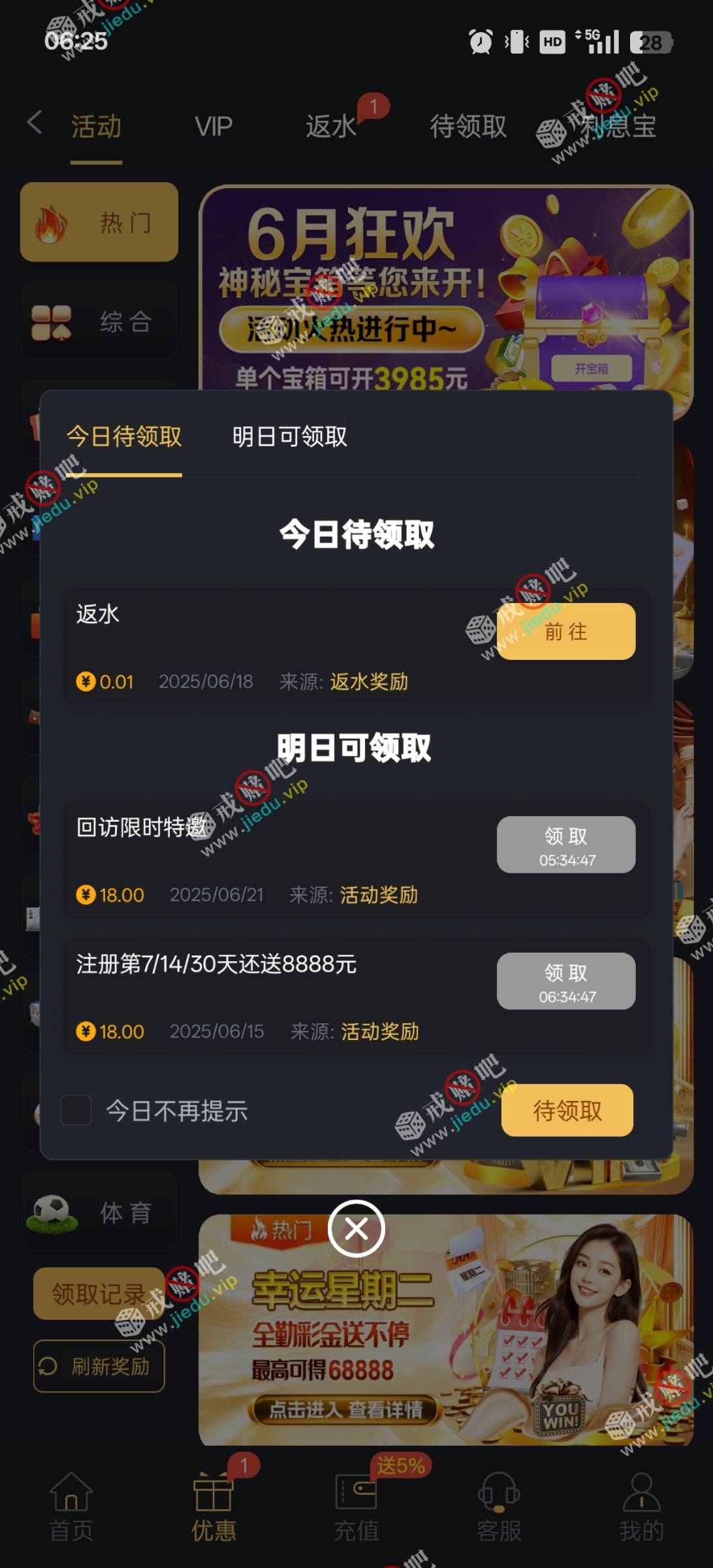Tap 领取 for 注册第7/14/30天 reward
The image size is (713, 1568).
tap(565, 981)
